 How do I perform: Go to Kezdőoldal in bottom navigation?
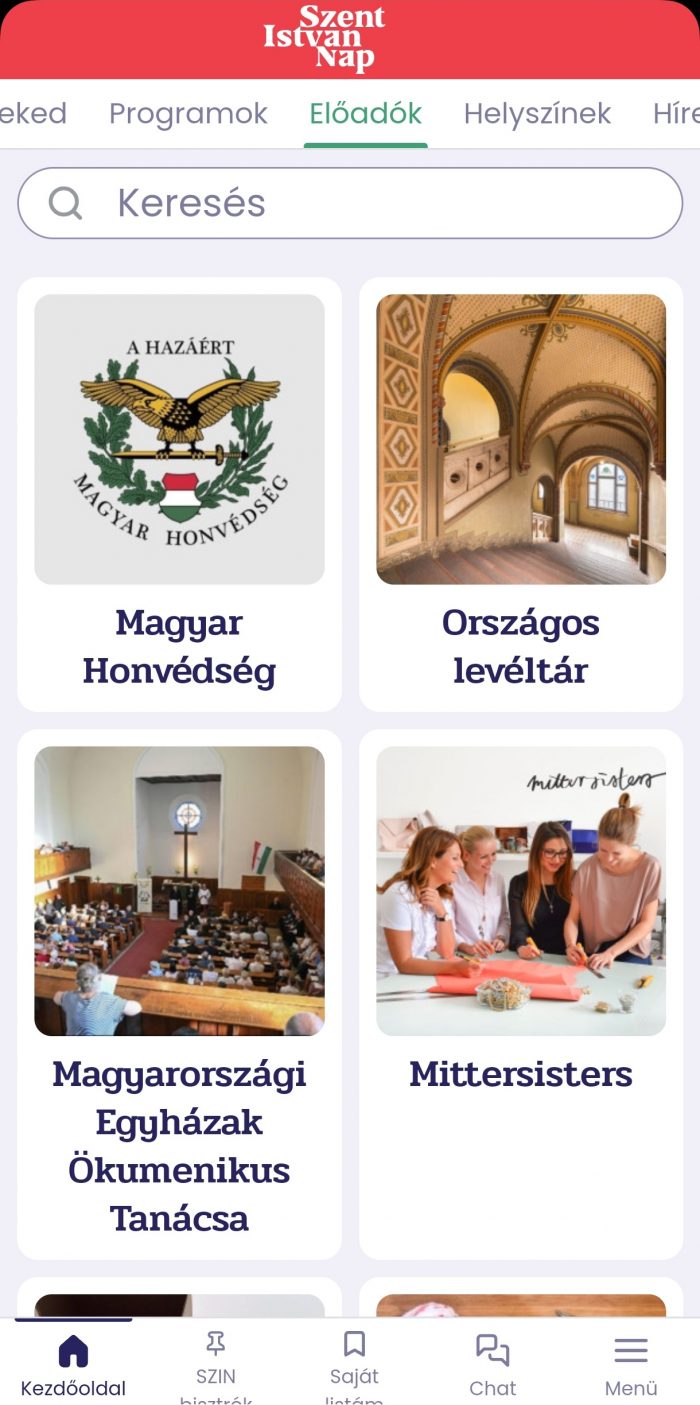click(73, 1365)
